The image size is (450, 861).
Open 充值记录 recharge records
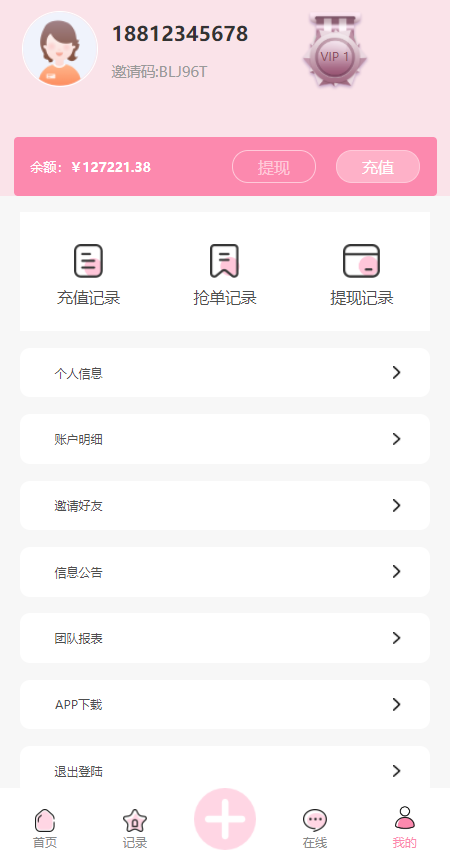pos(88,275)
